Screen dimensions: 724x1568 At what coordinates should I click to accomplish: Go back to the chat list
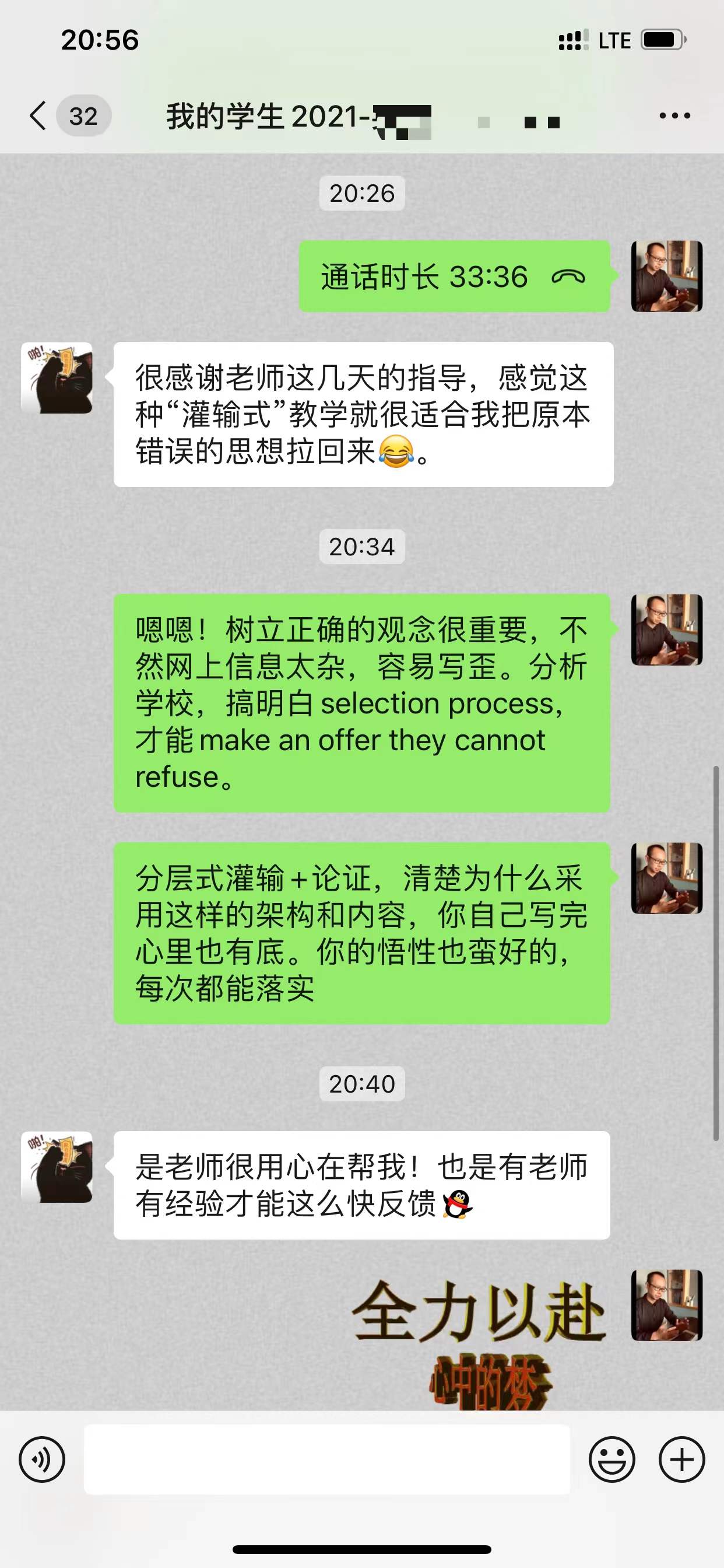click(39, 116)
